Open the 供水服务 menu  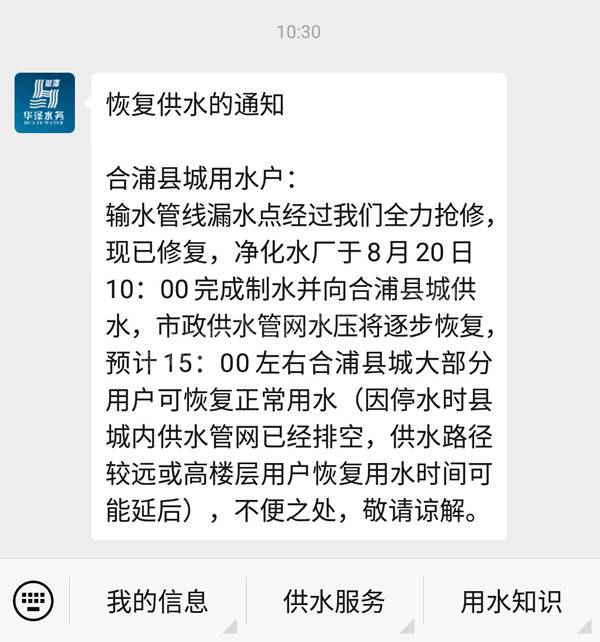coord(334,600)
